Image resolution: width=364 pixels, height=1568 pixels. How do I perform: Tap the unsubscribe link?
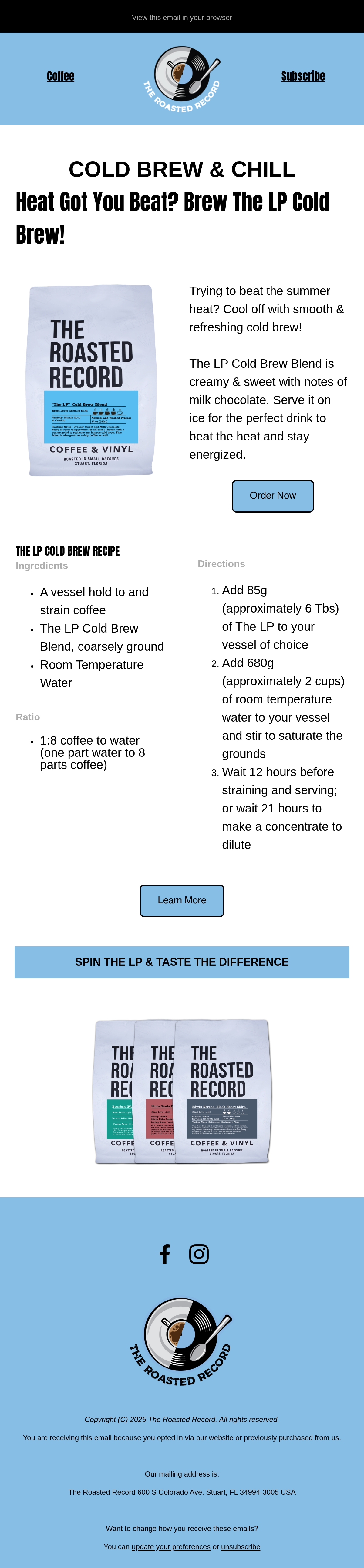tap(240, 1546)
